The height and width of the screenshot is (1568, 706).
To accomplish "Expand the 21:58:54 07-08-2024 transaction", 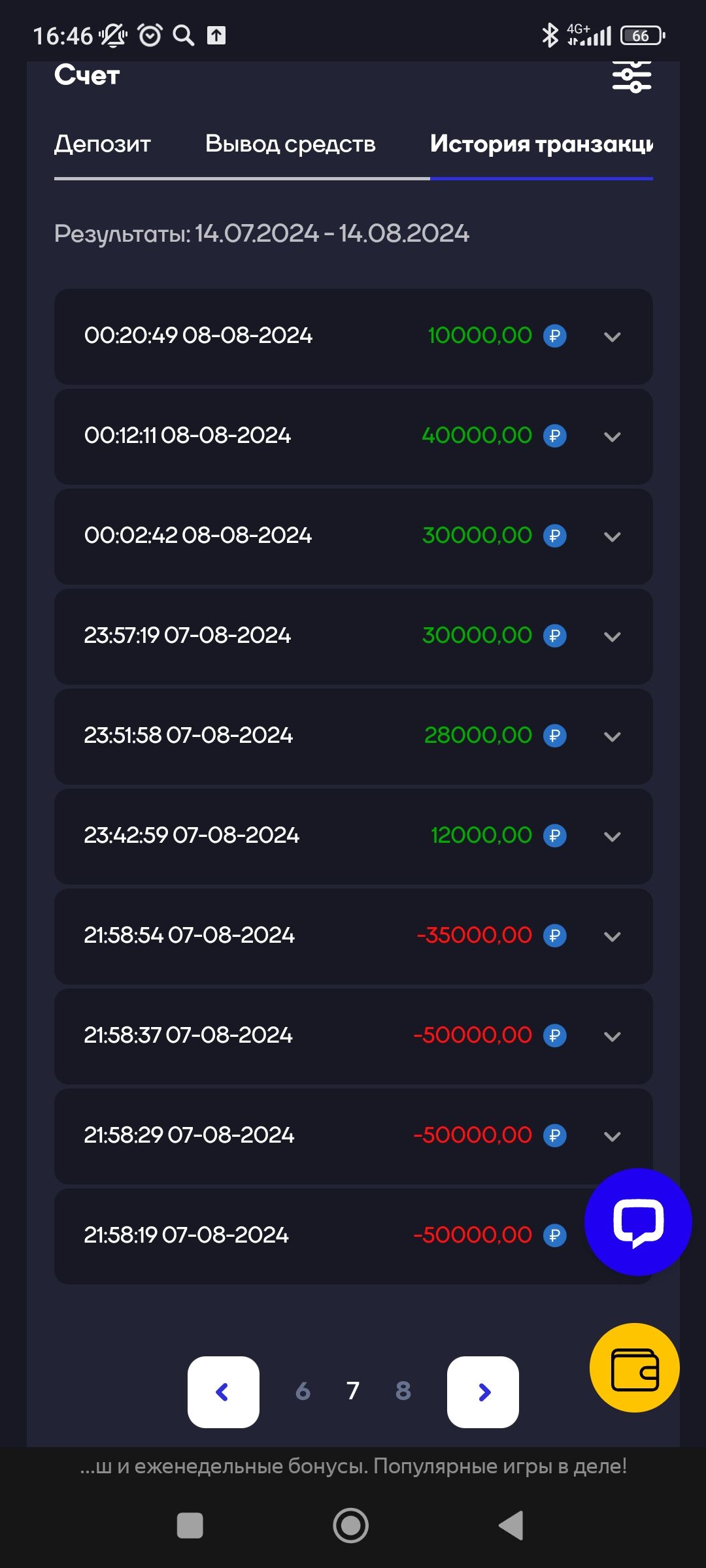I will [612, 937].
